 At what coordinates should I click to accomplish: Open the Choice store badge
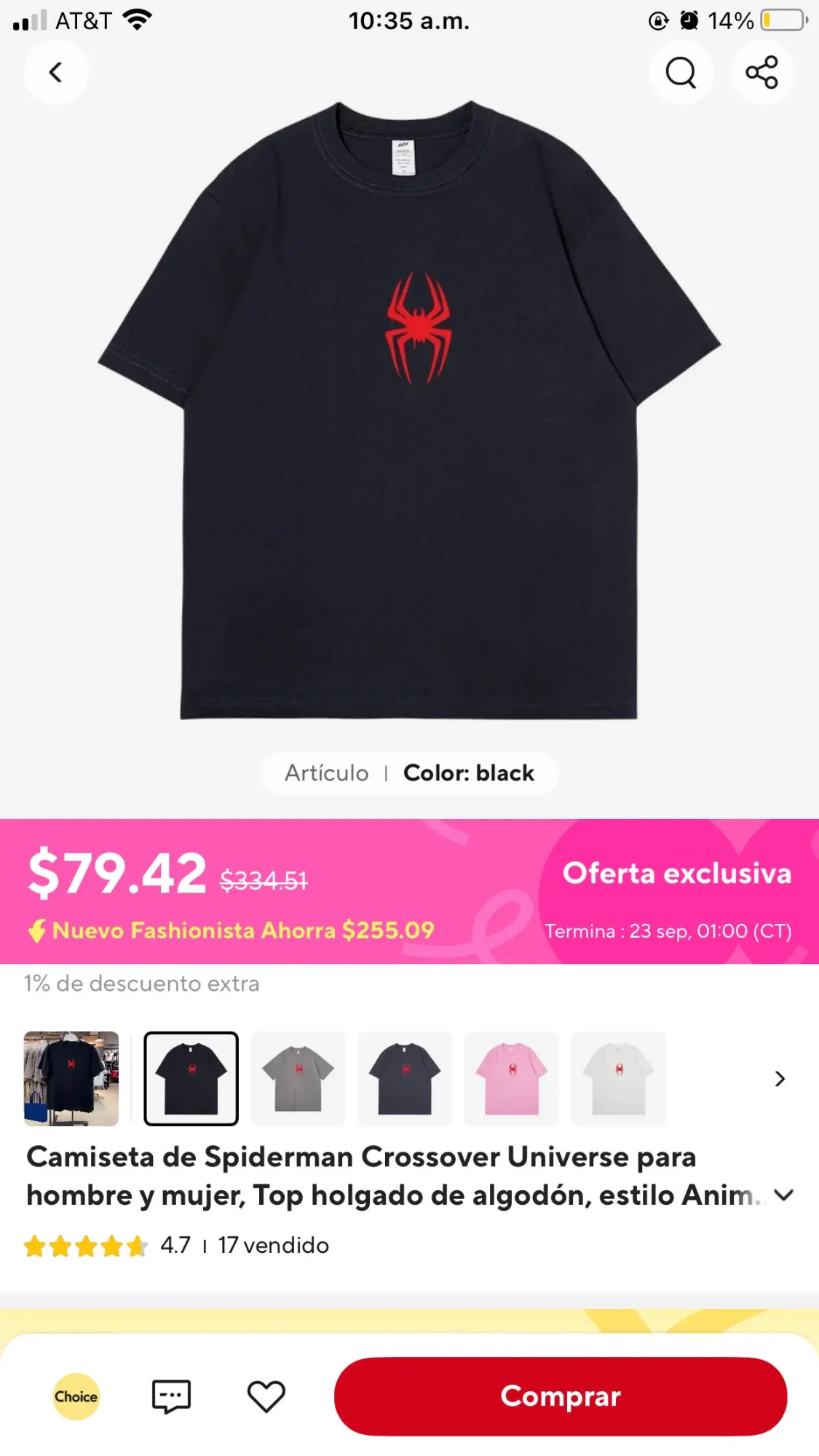coord(76,1396)
